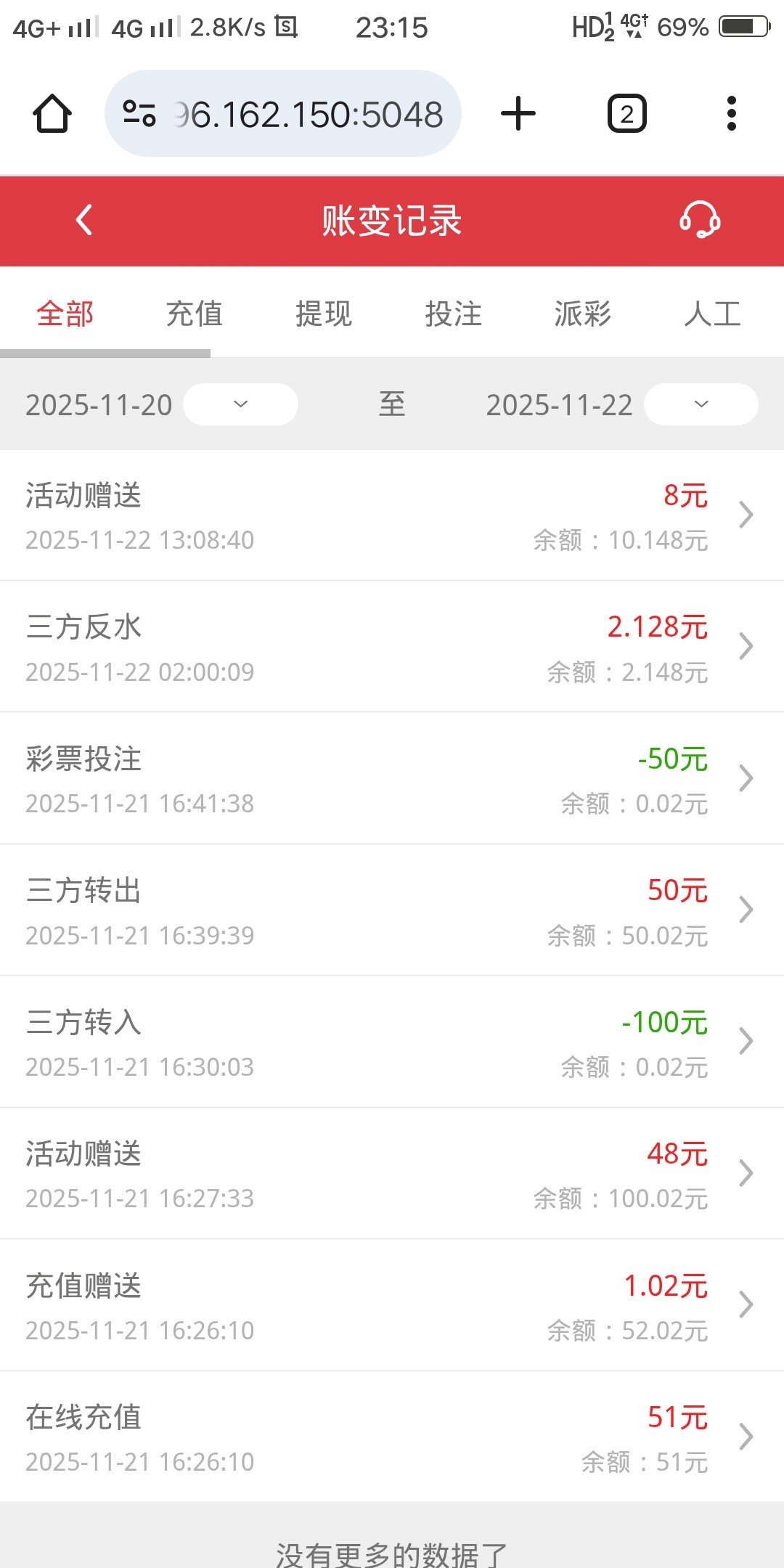784x1568 pixels.
Task: View the 彩票投注 -50元 record
Action: pos(392,779)
